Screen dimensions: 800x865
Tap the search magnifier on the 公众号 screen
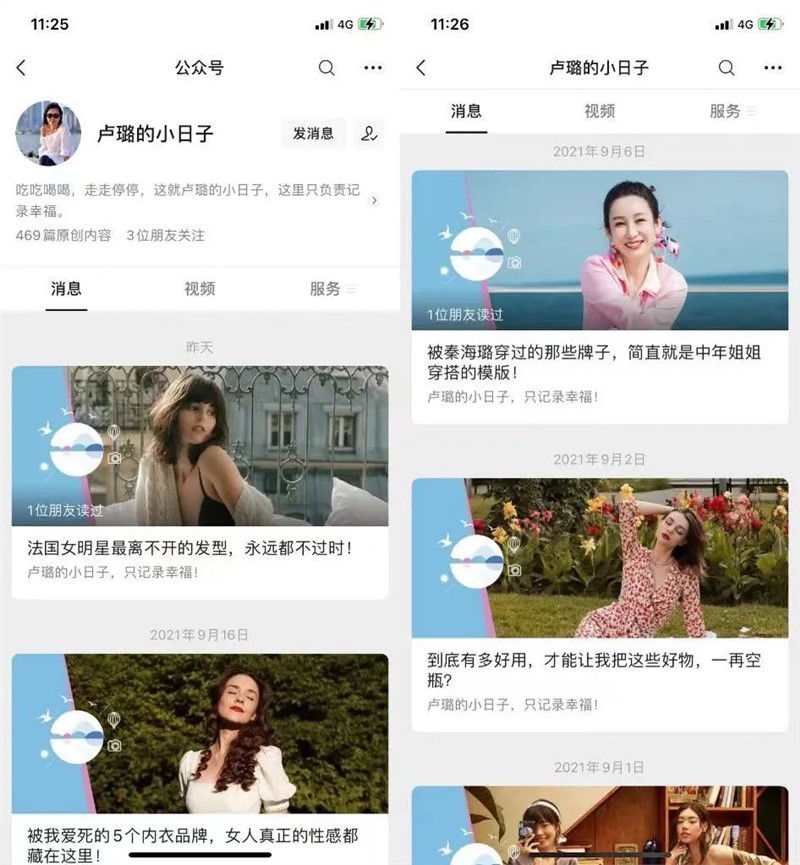pos(326,68)
